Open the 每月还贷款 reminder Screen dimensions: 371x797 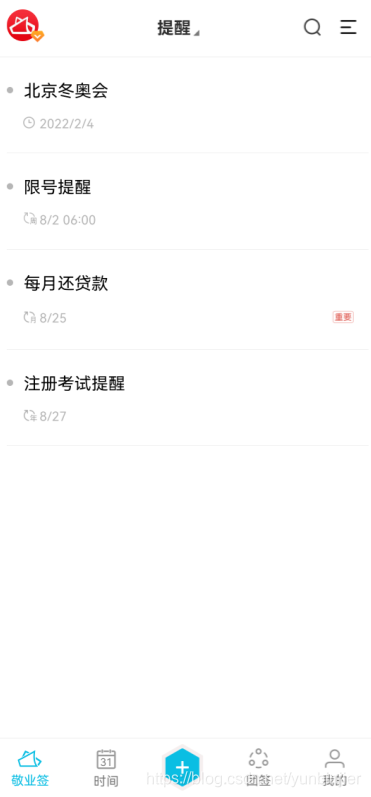(x=187, y=300)
